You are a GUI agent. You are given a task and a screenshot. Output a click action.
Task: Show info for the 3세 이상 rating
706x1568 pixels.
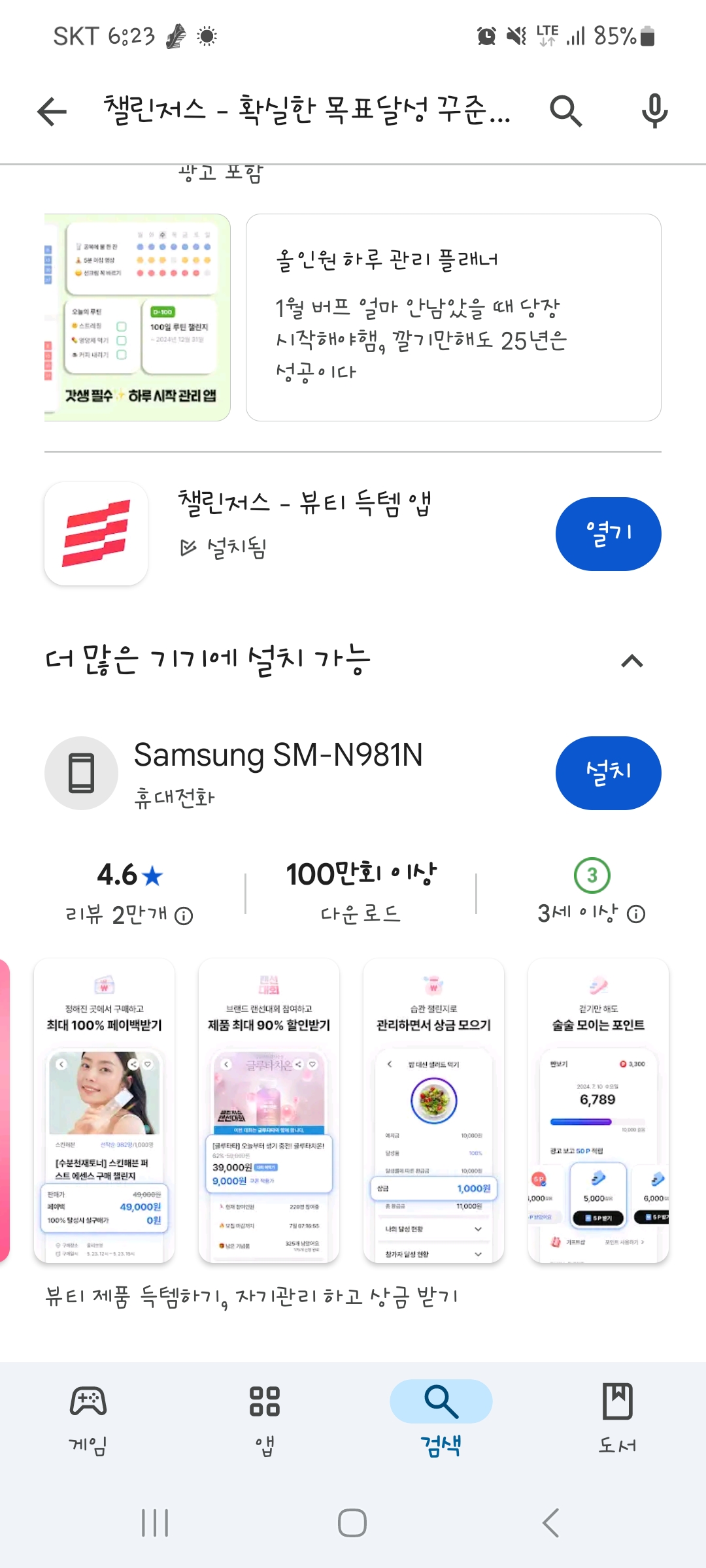[x=636, y=914]
